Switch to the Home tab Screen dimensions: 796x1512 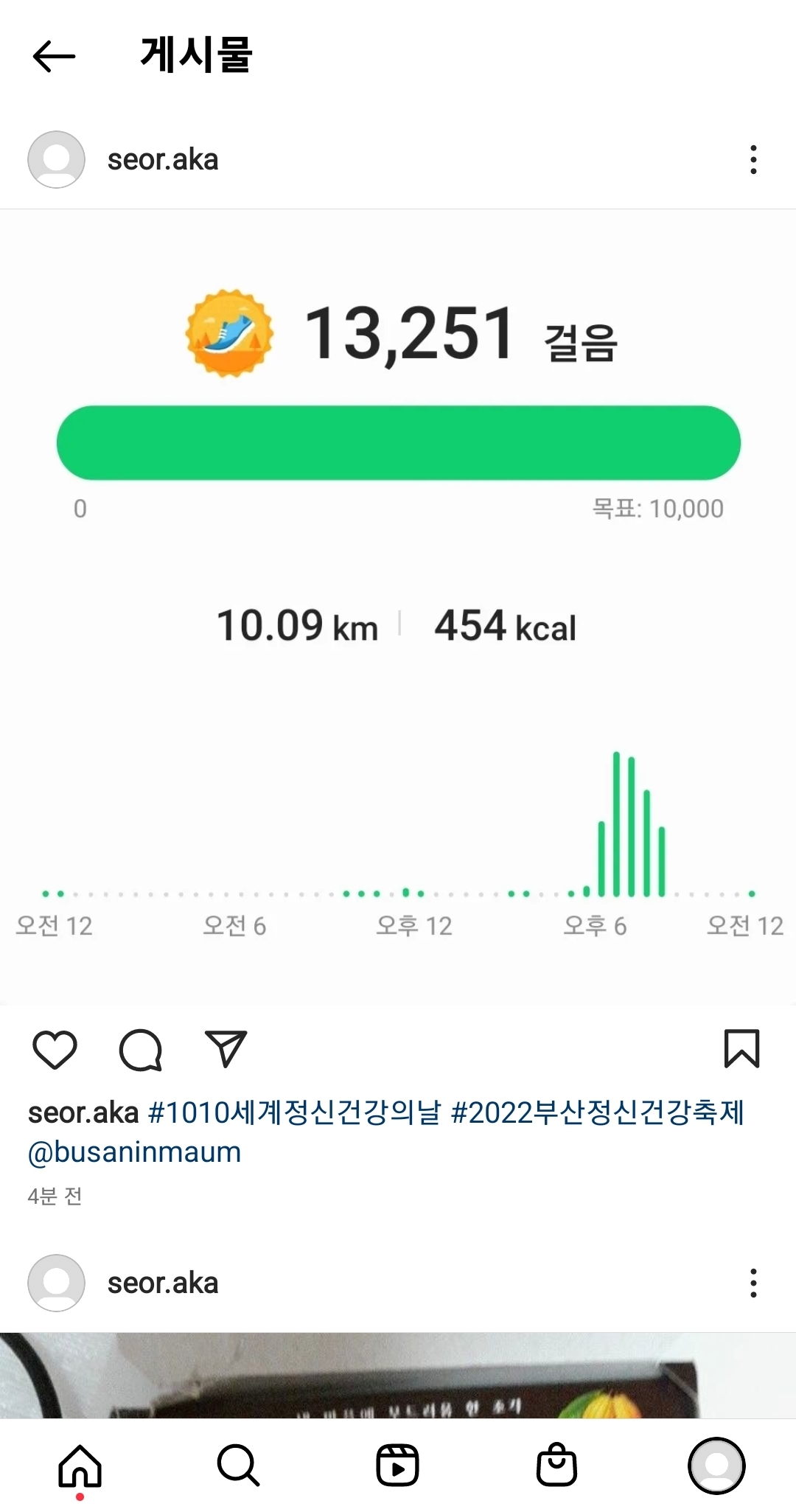click(80, 1465)
